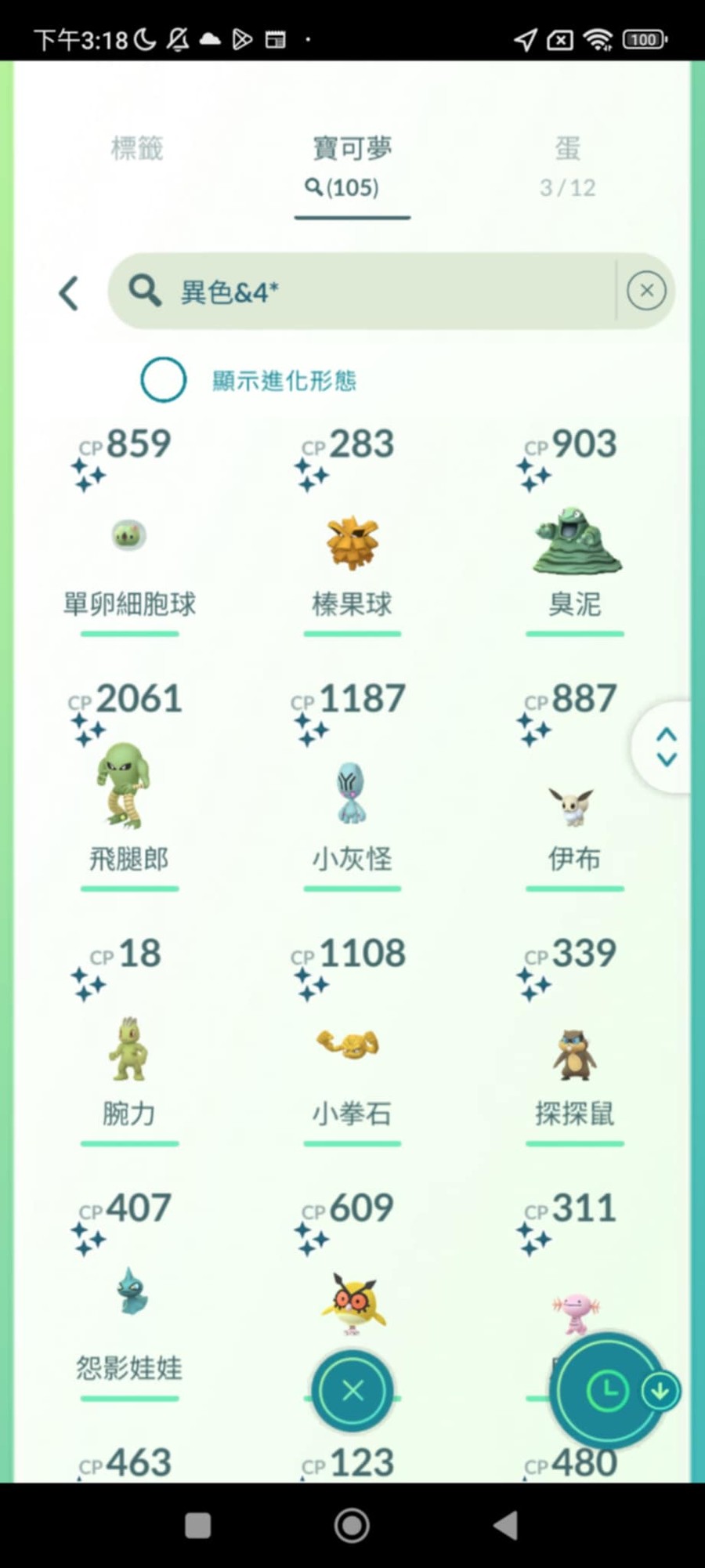
Task: Open the sort order clock button
Action: (x=607, y=1391)
